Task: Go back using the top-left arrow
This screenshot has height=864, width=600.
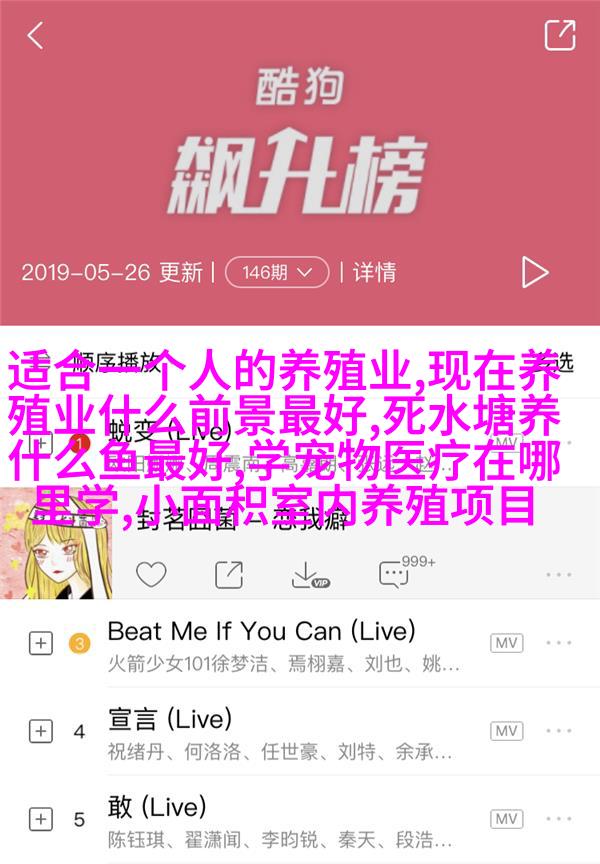Action: point(35,36)
